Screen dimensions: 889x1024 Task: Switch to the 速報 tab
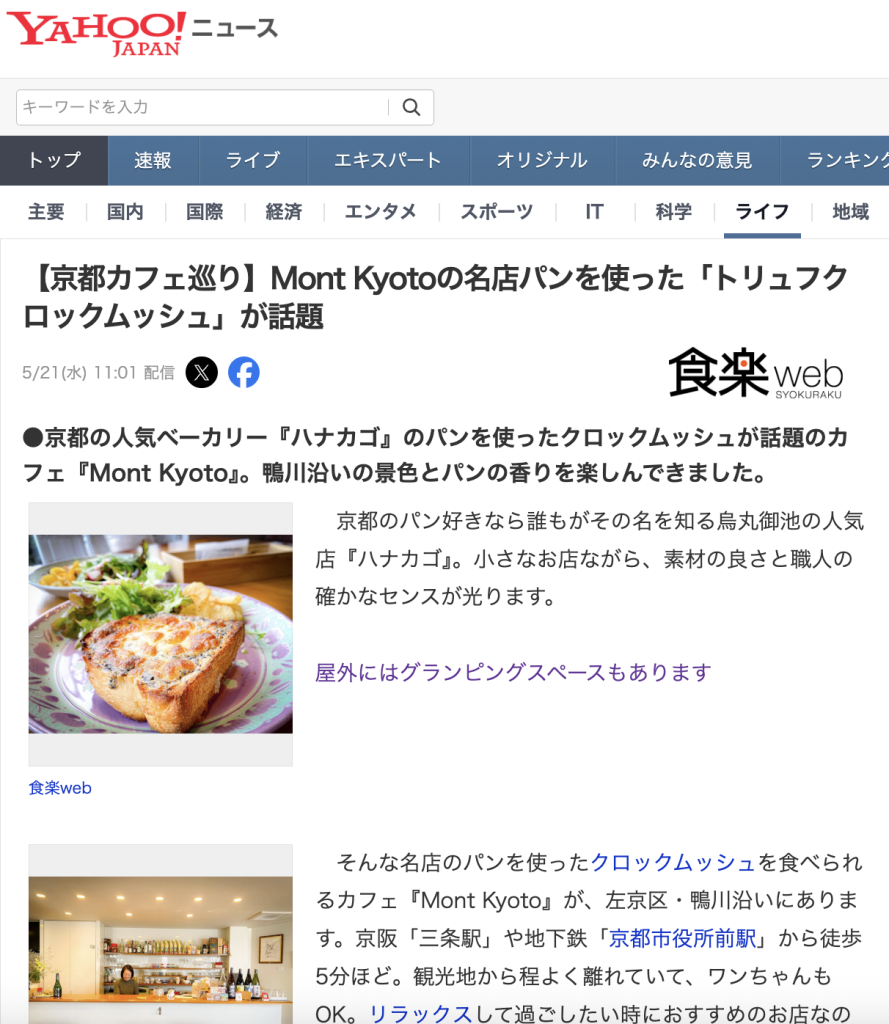pos(153,160)
